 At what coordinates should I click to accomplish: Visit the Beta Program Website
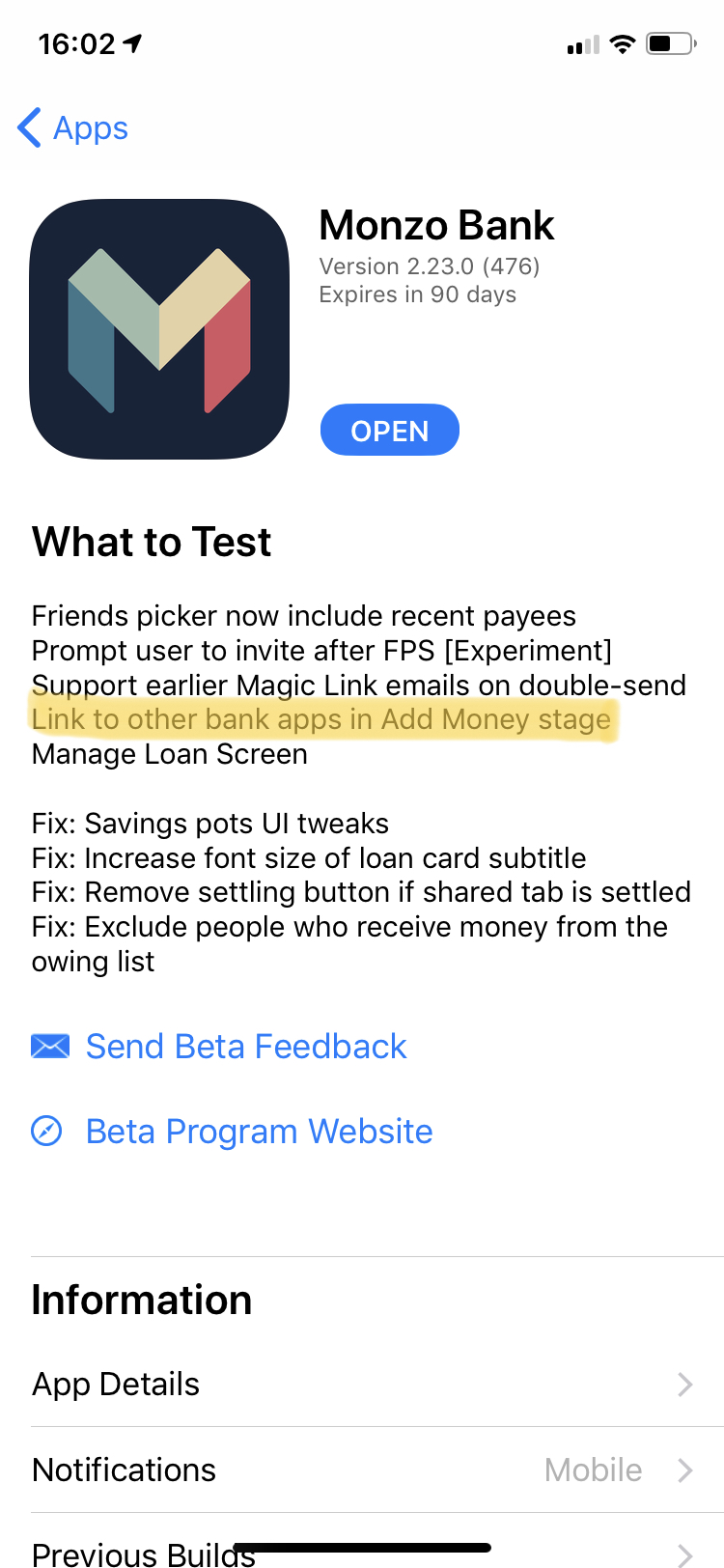(x=232, y=1132)
